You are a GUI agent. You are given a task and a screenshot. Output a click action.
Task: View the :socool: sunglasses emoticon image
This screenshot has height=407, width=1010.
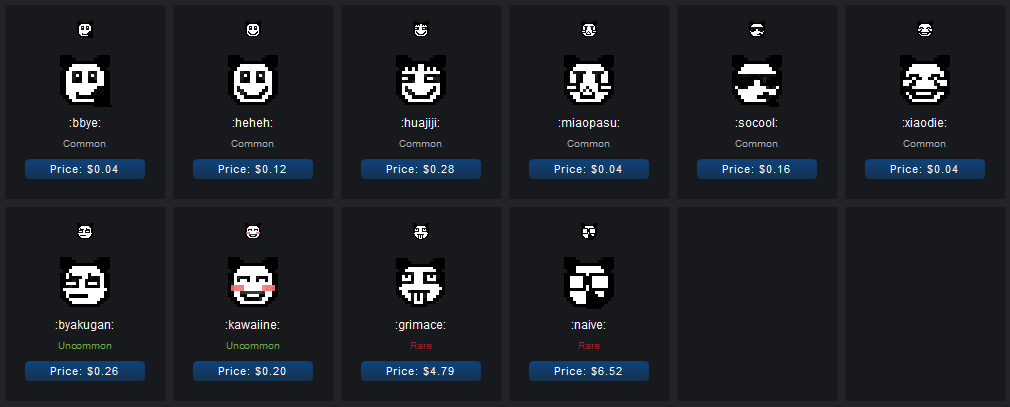pyautogui.click(x=757, y=82)
